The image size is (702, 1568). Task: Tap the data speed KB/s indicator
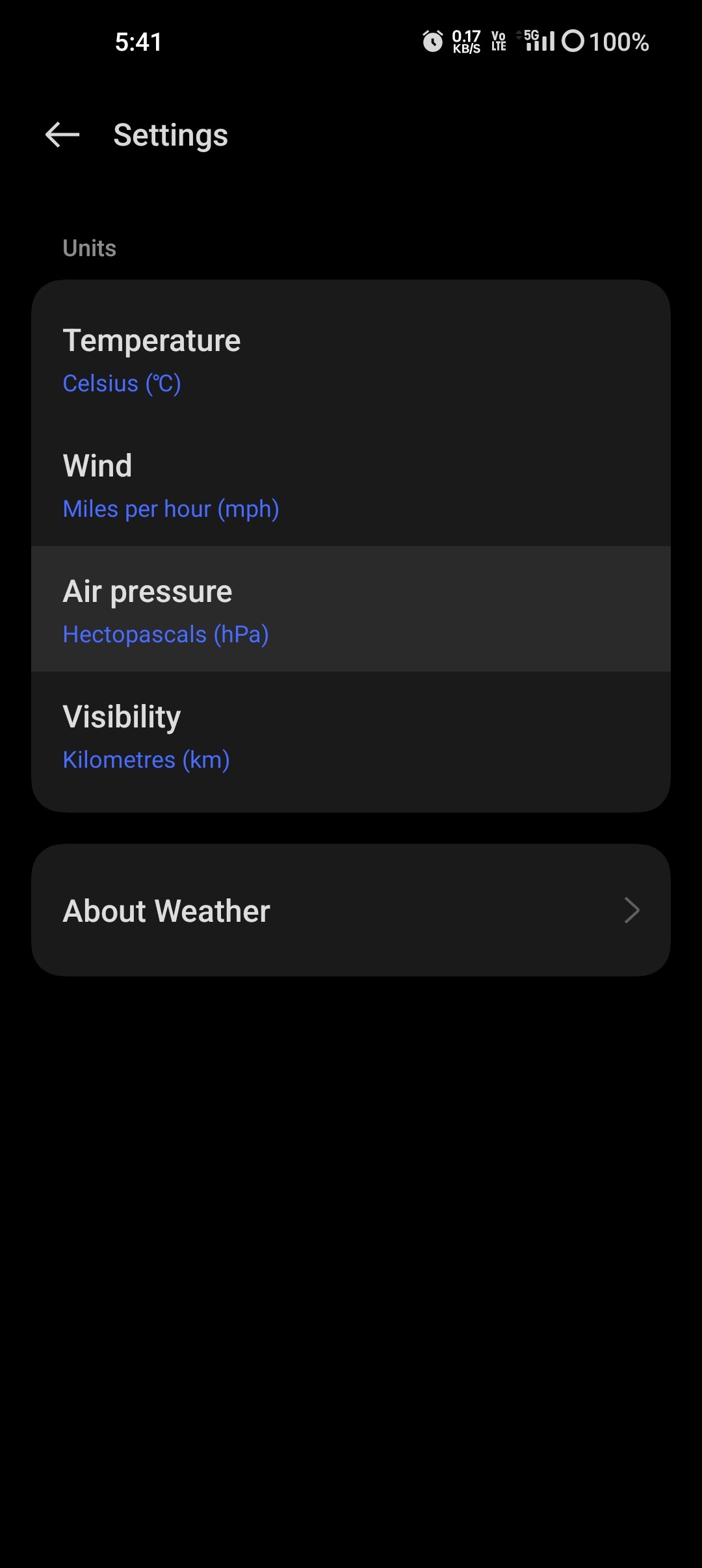pos(465,42)
